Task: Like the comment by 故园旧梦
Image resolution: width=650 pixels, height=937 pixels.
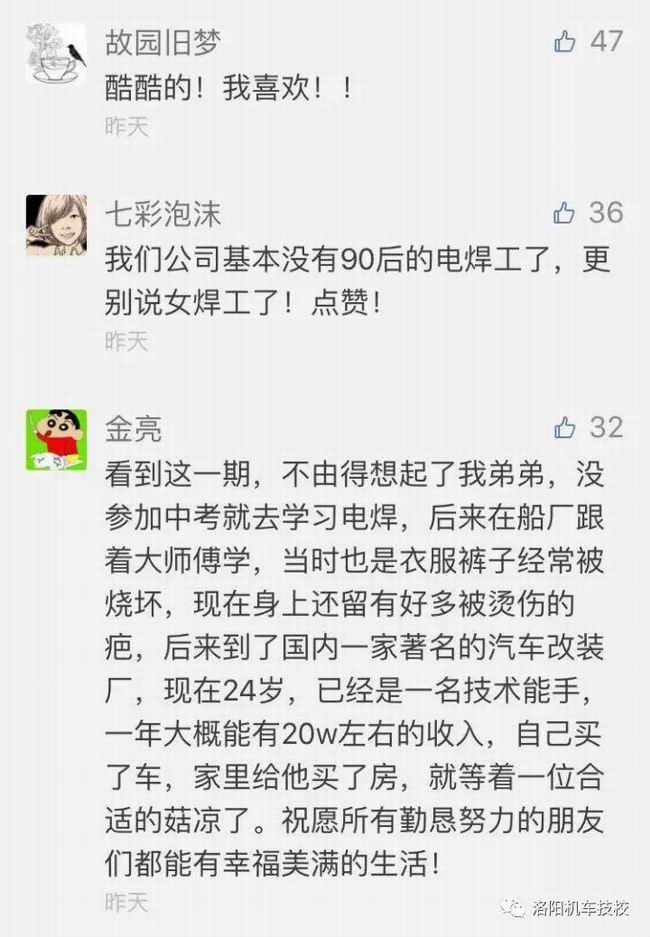Action: (x=566, y=42)
